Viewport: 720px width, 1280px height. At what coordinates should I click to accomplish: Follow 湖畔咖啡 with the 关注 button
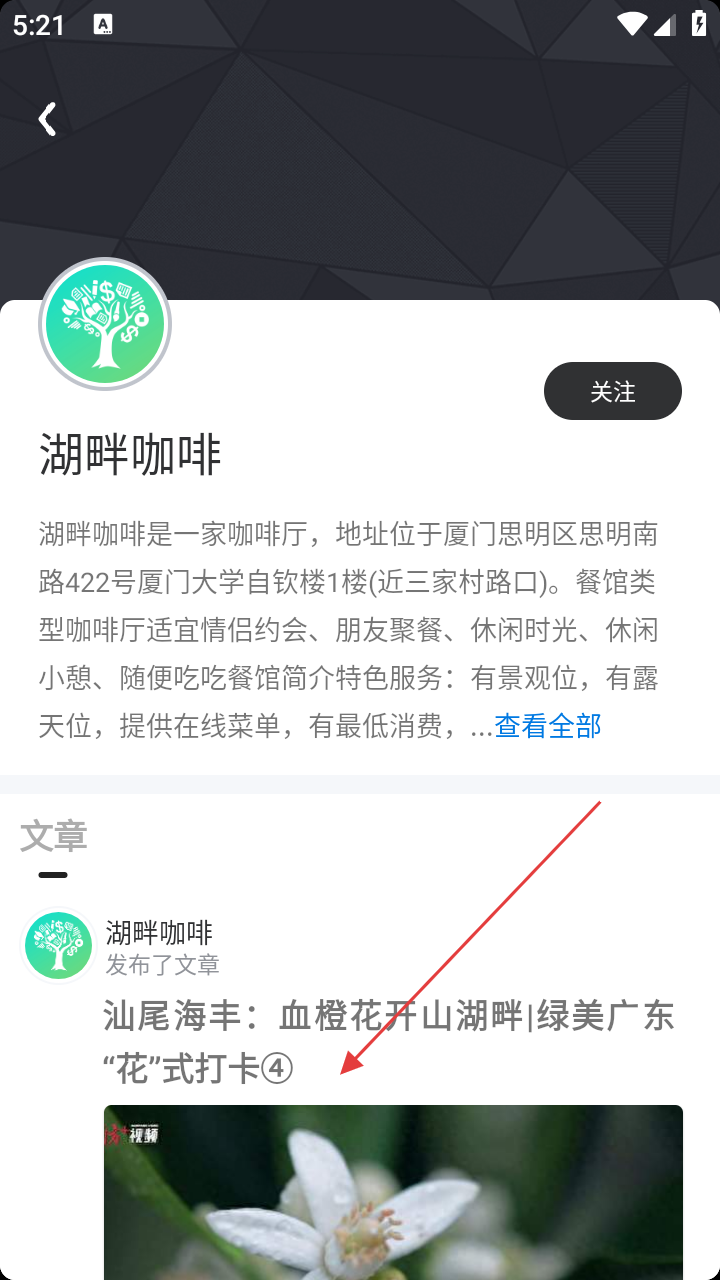coord(612,391)
